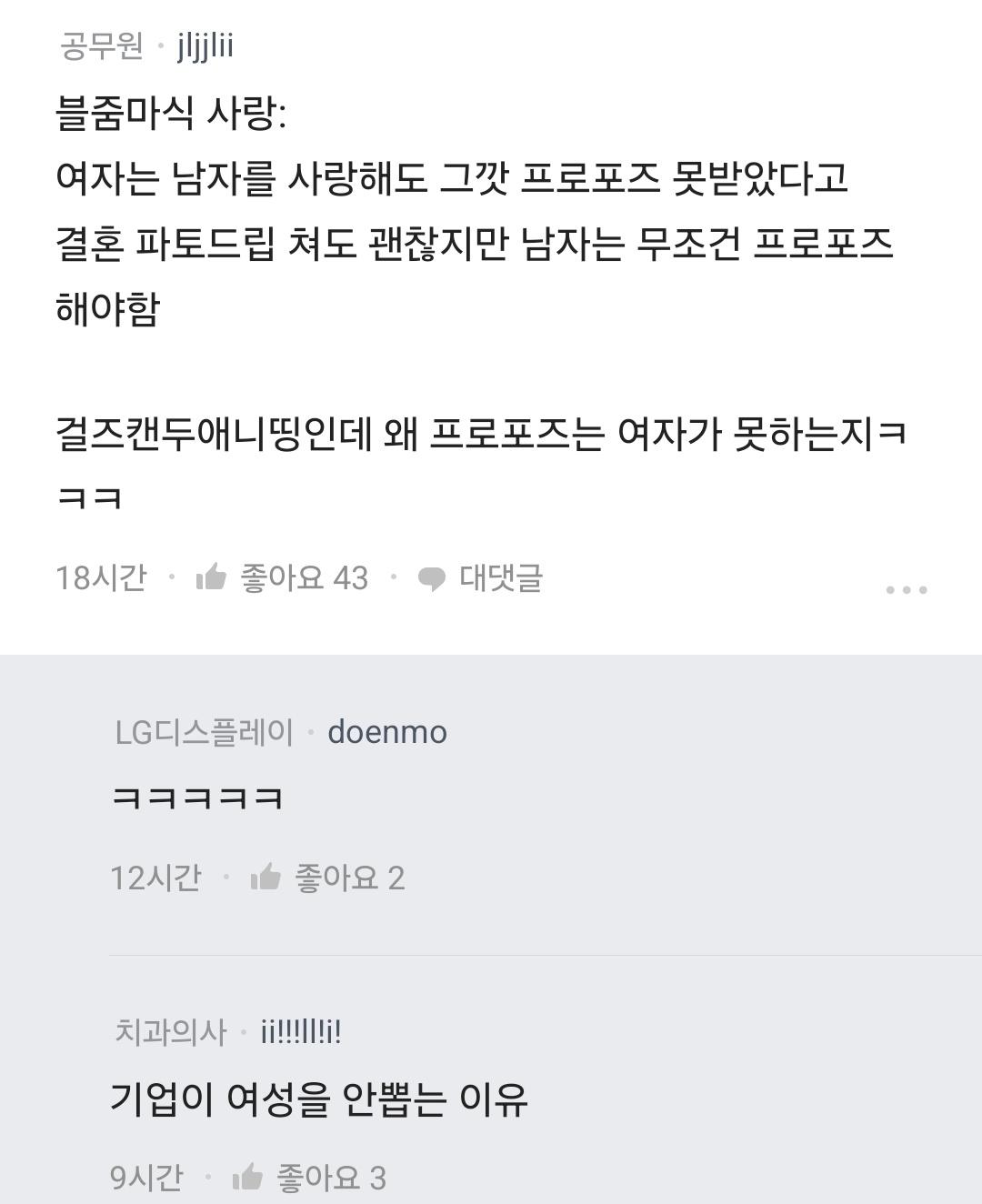Reply to jljjlii's comment via 대댓글
This screenshot has height=1204, width=982.
(480, 577)
